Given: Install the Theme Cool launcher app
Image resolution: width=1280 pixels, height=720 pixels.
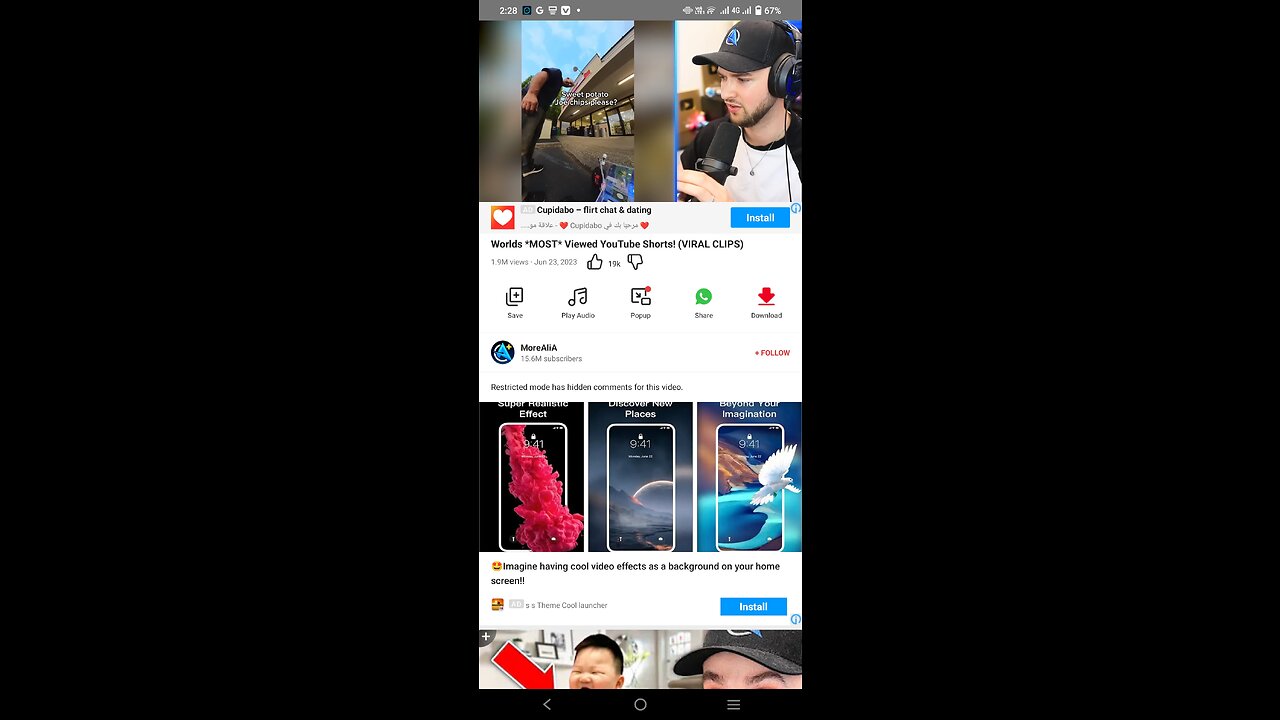Looking at the screenshot, I should (x=753, y=606).
